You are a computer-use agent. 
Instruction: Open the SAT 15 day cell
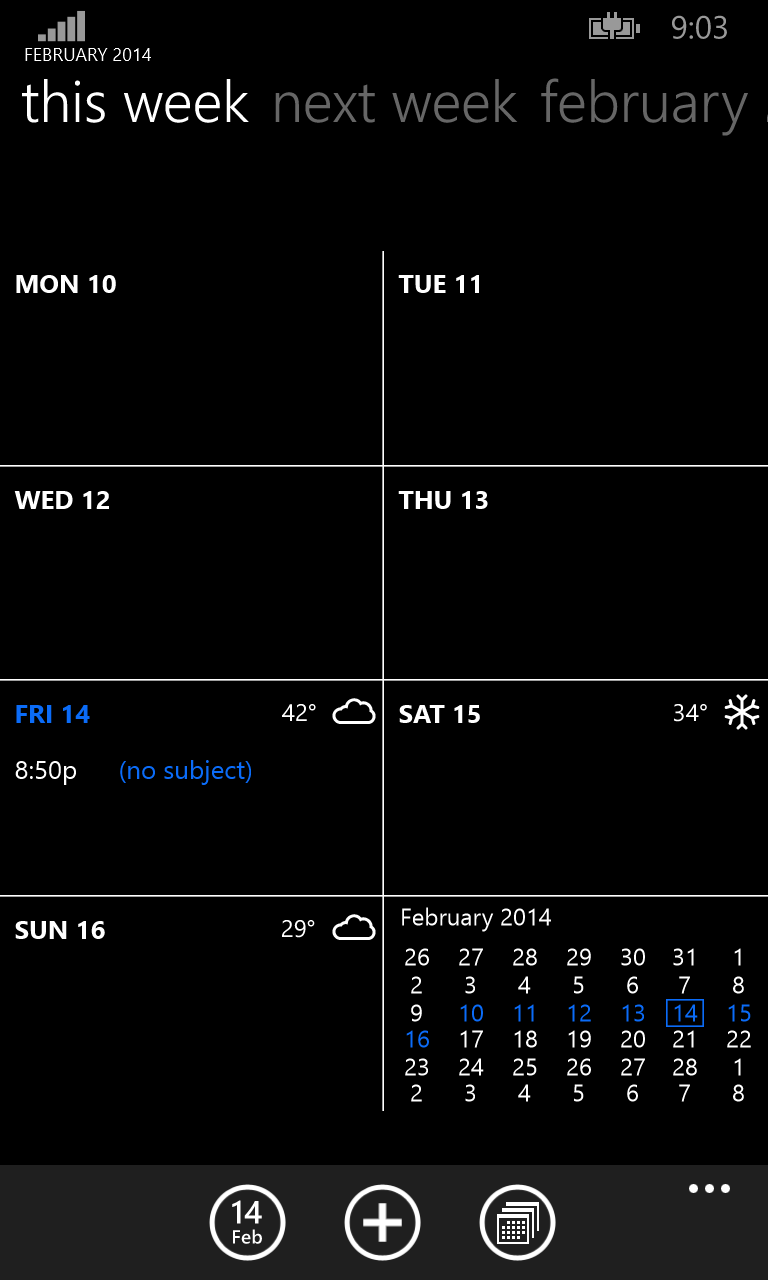576,788
